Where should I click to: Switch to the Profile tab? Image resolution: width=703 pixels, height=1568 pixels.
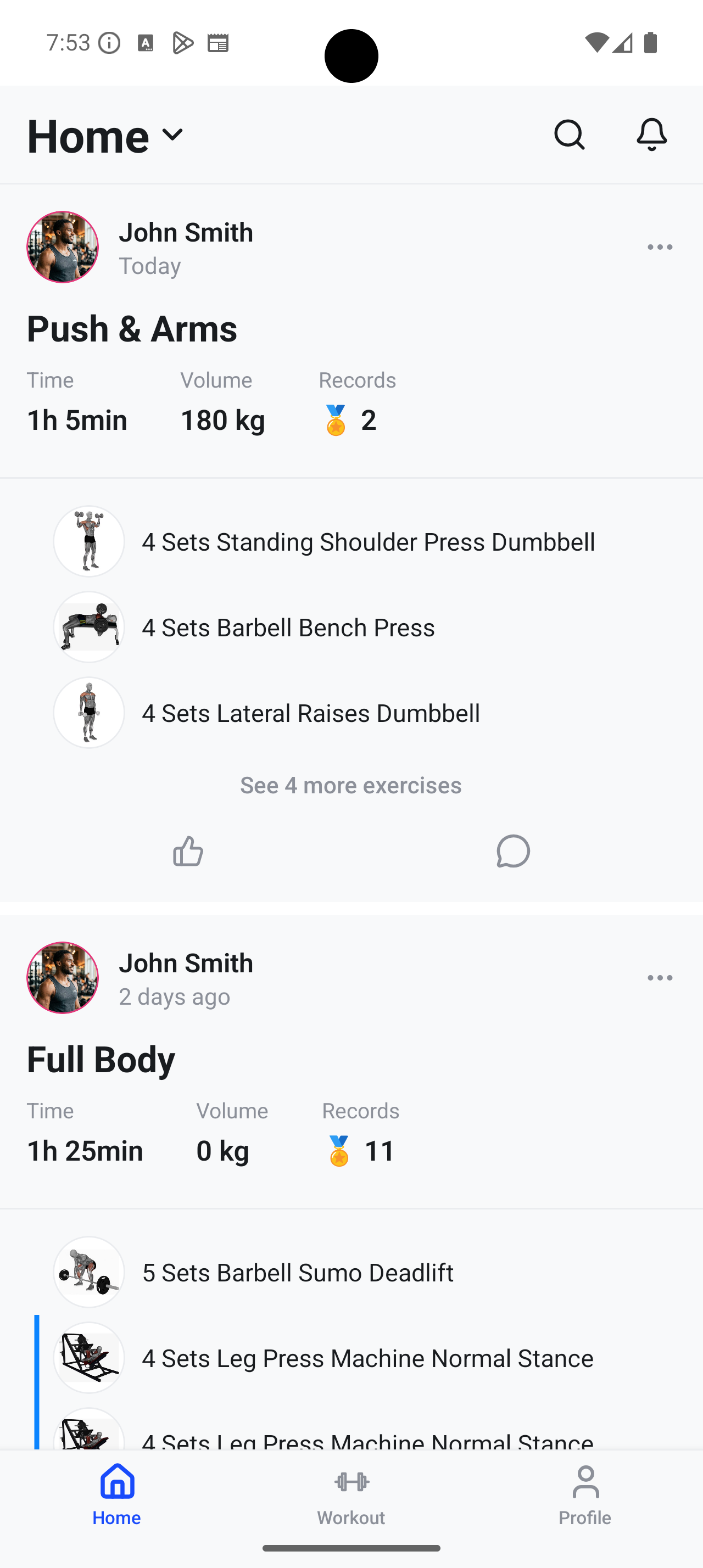[x=585, y=1496]
